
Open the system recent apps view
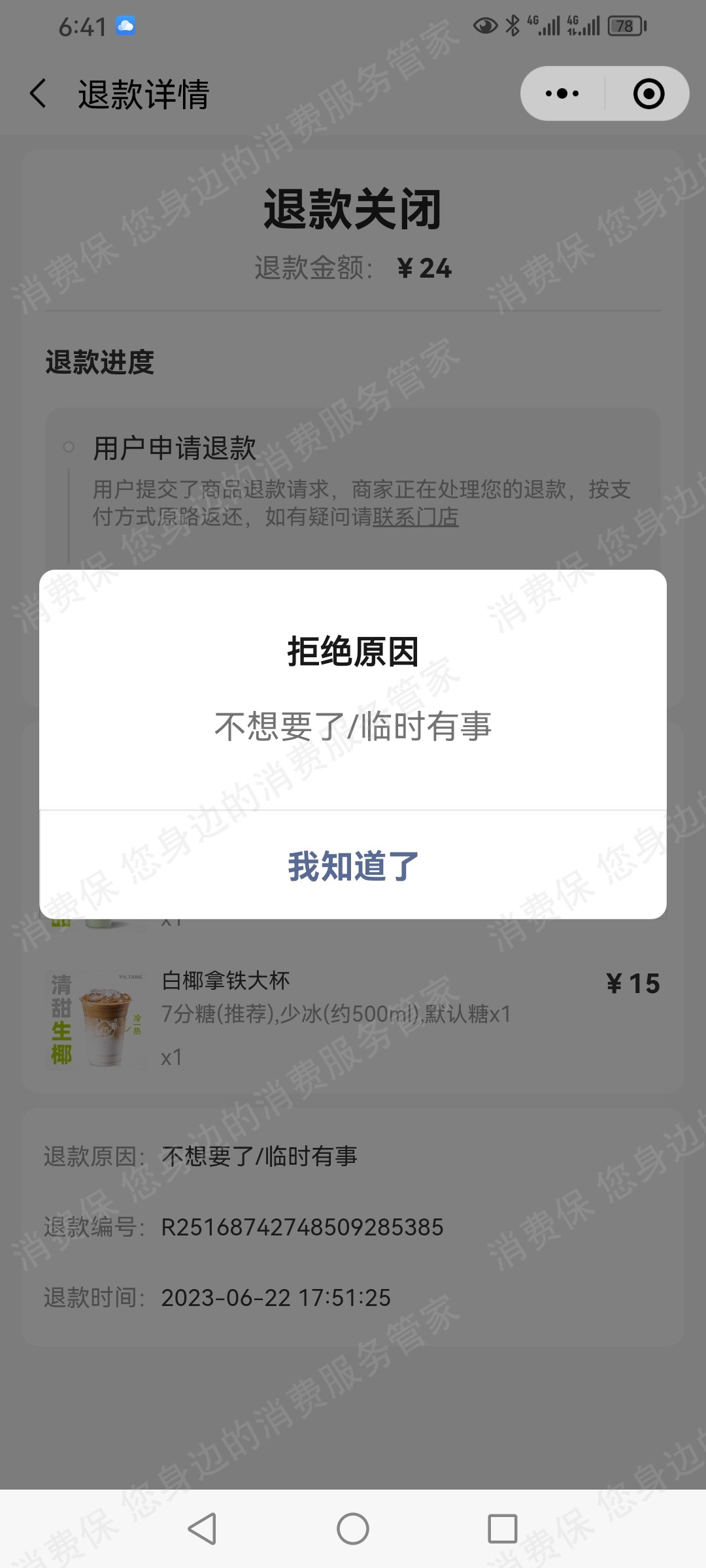[x=502, y=1529]
